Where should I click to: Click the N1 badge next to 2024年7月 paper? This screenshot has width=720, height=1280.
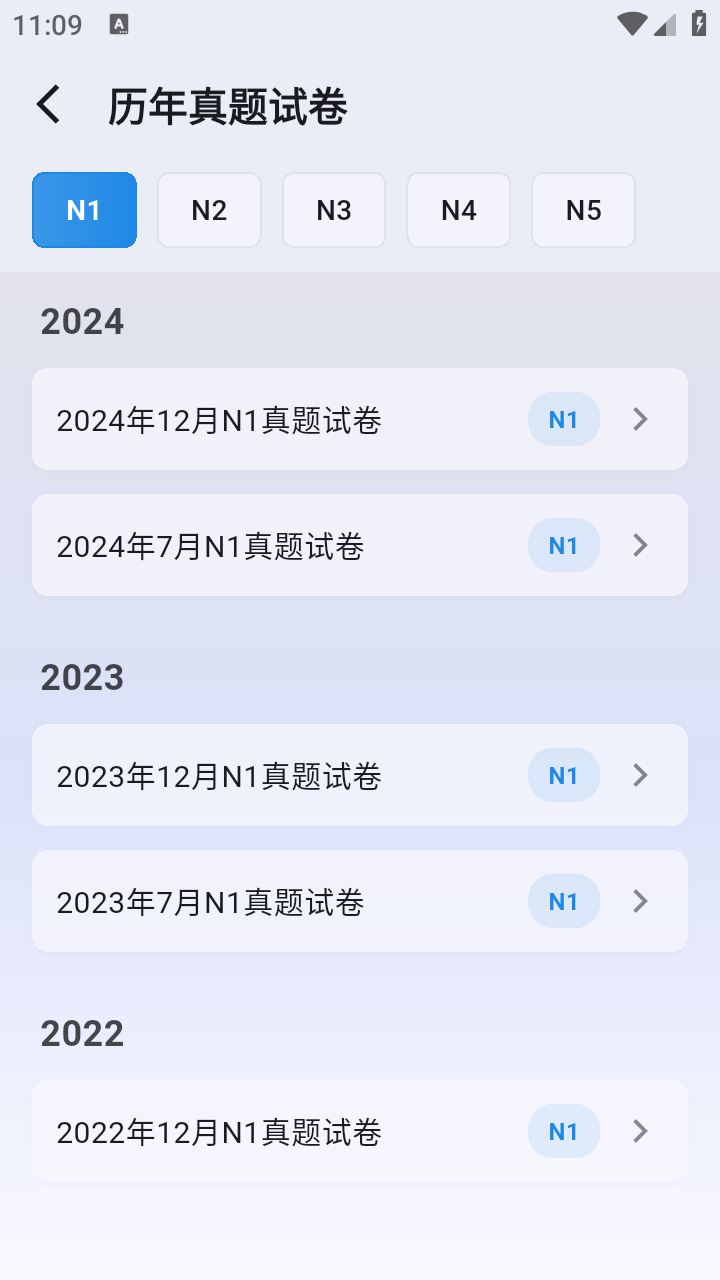click(x=563, y=545)
